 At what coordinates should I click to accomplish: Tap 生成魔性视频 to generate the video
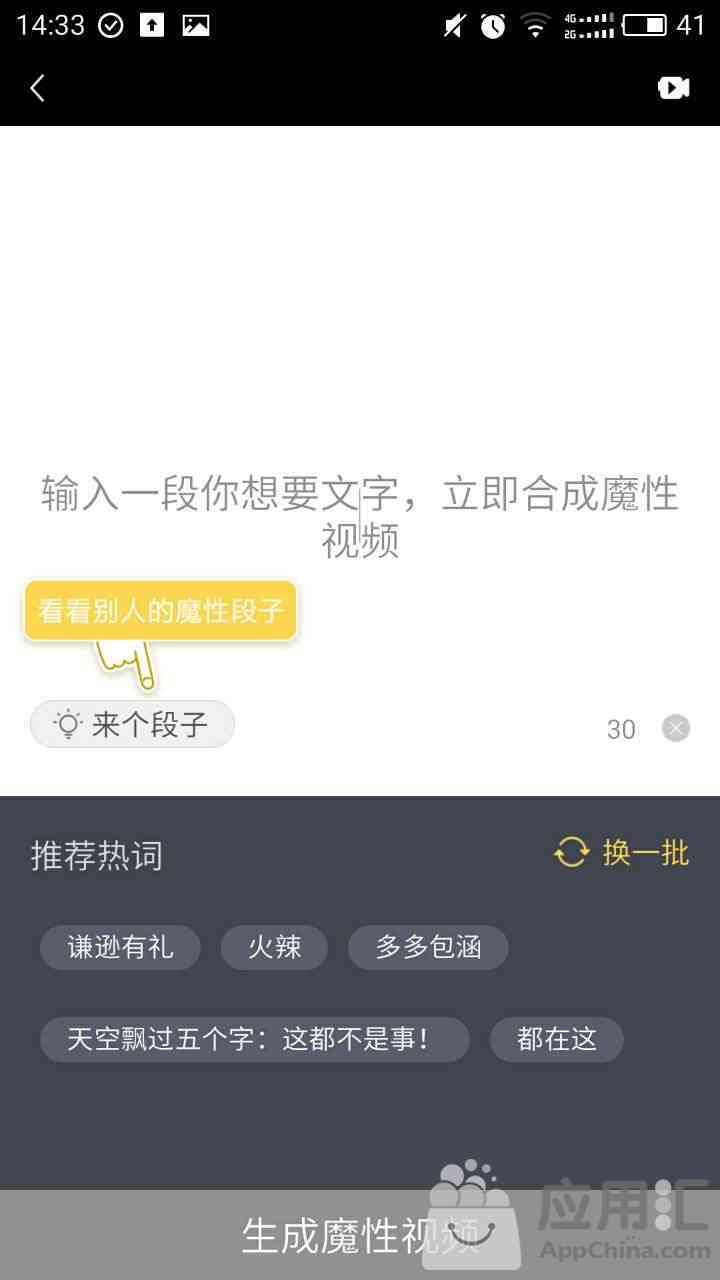(360, 1236)
